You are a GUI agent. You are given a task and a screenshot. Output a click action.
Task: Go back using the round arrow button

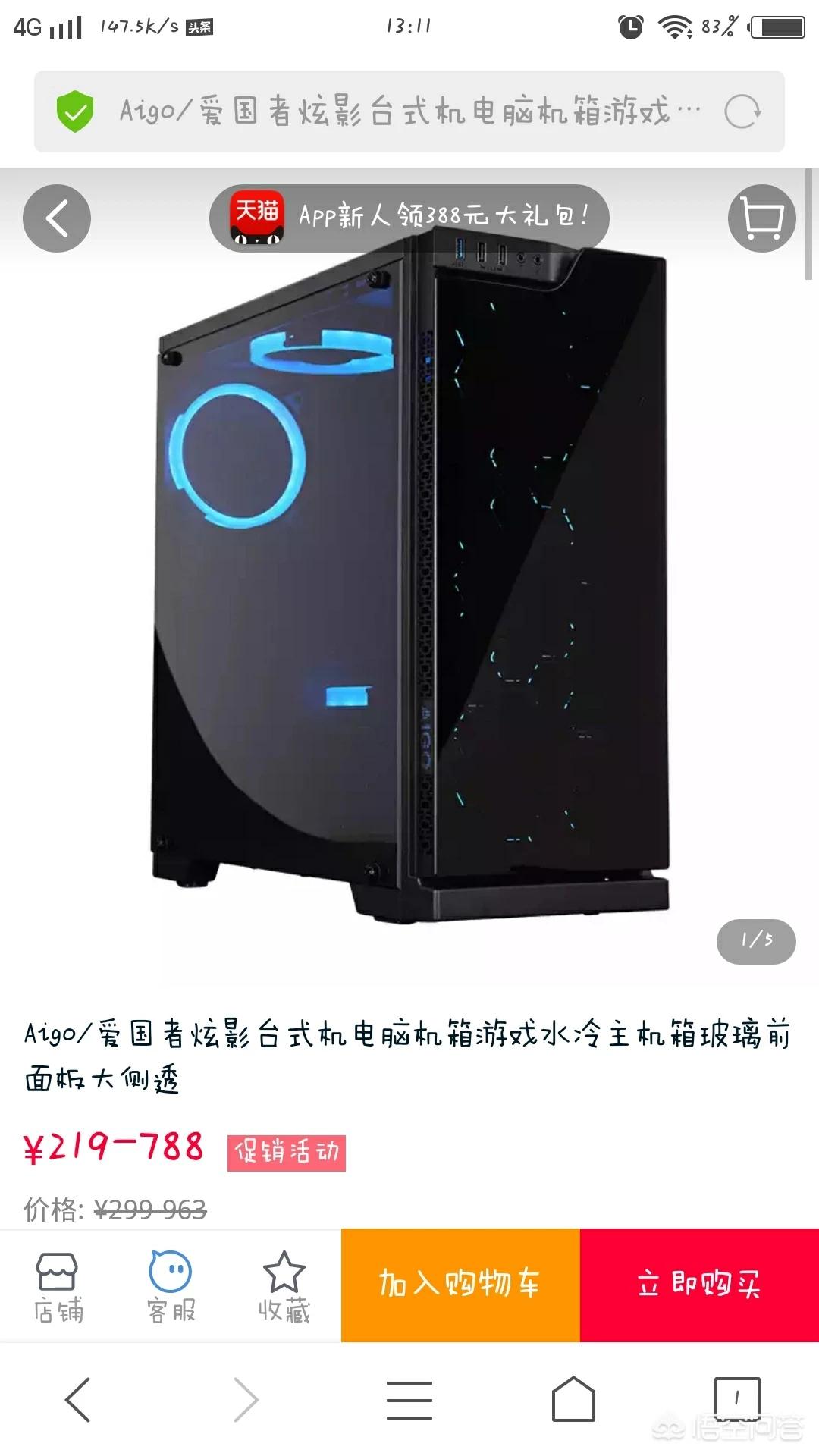57,218
